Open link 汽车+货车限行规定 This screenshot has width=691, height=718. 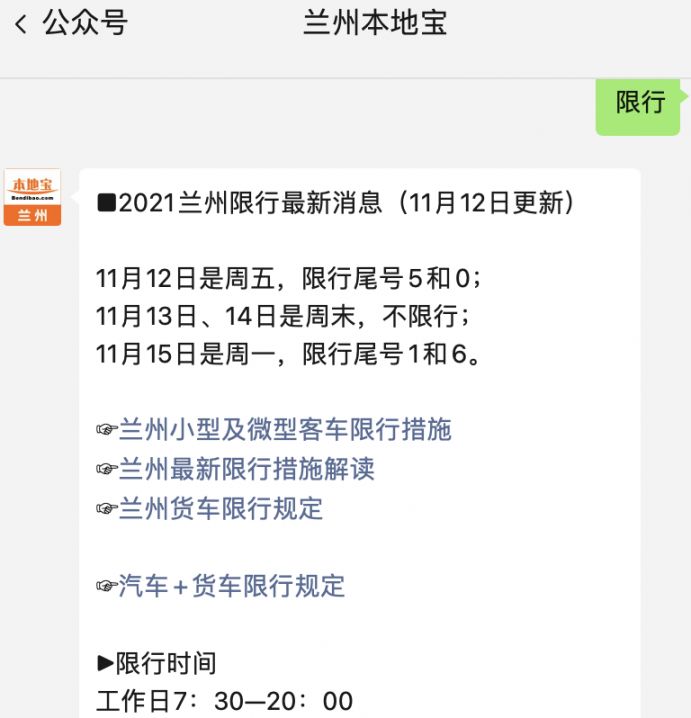pyautogui.click(x=231, y=586)
